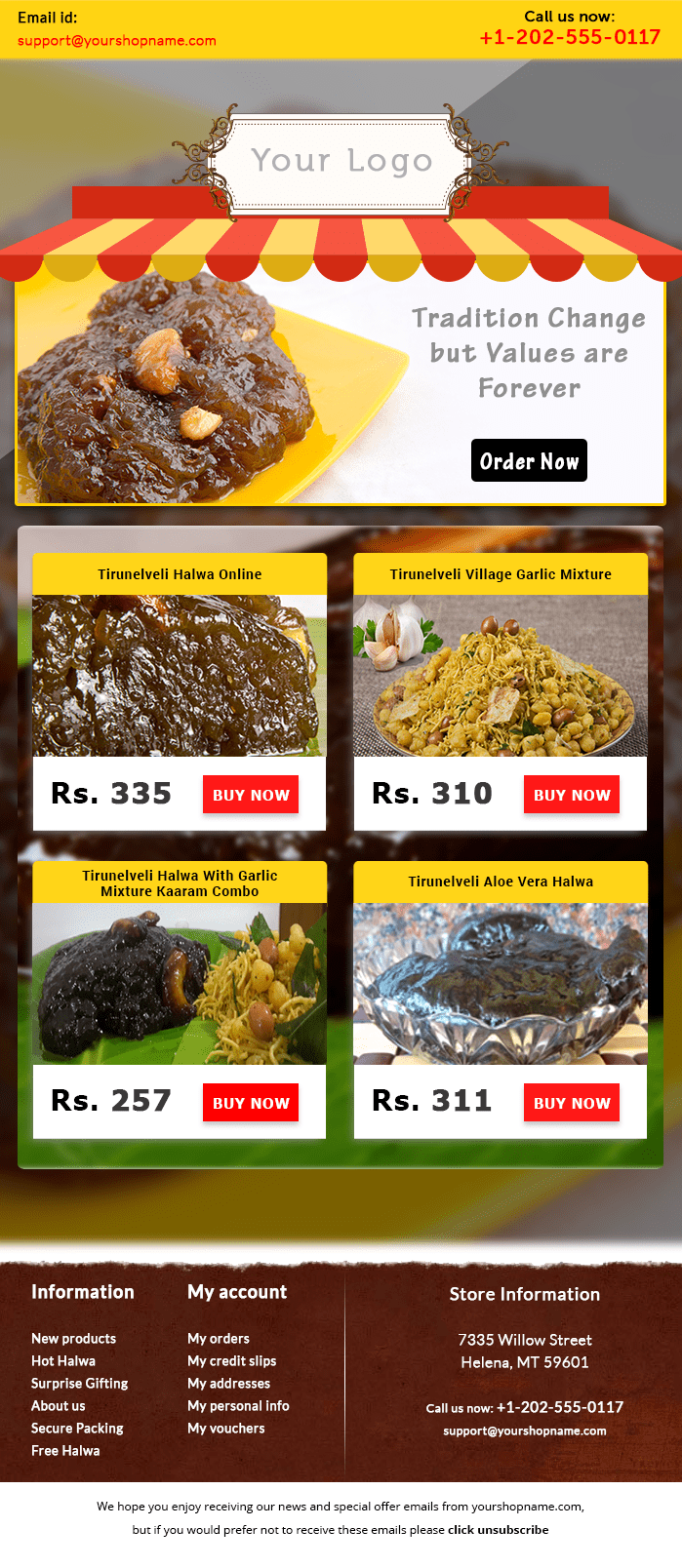This screenshot has width=682, height=1568.
Task: Go to Hot Halwa
Action: (x=63, y=1361)
